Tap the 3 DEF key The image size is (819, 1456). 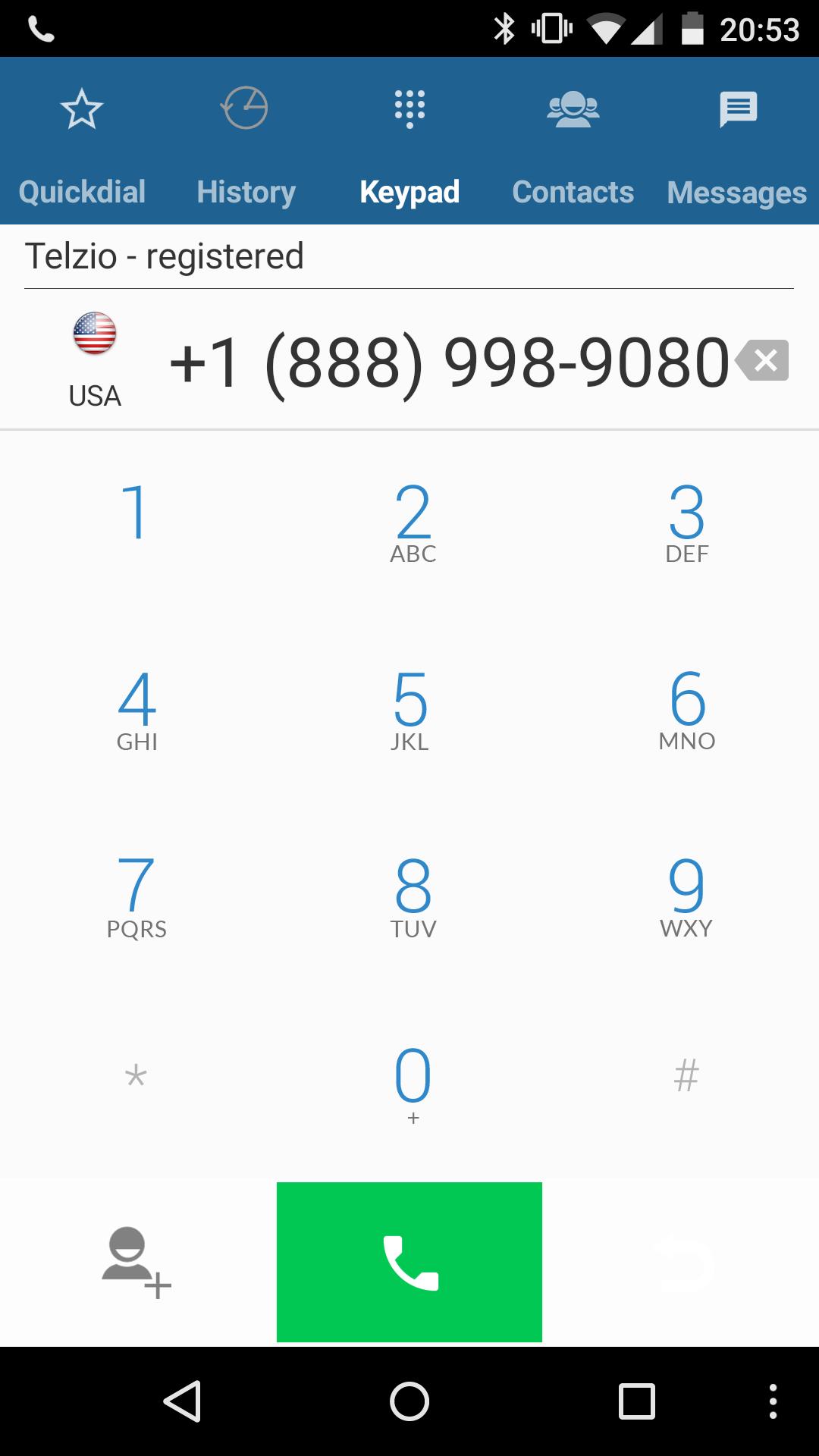pyautogui.click(x=686, y=523)
